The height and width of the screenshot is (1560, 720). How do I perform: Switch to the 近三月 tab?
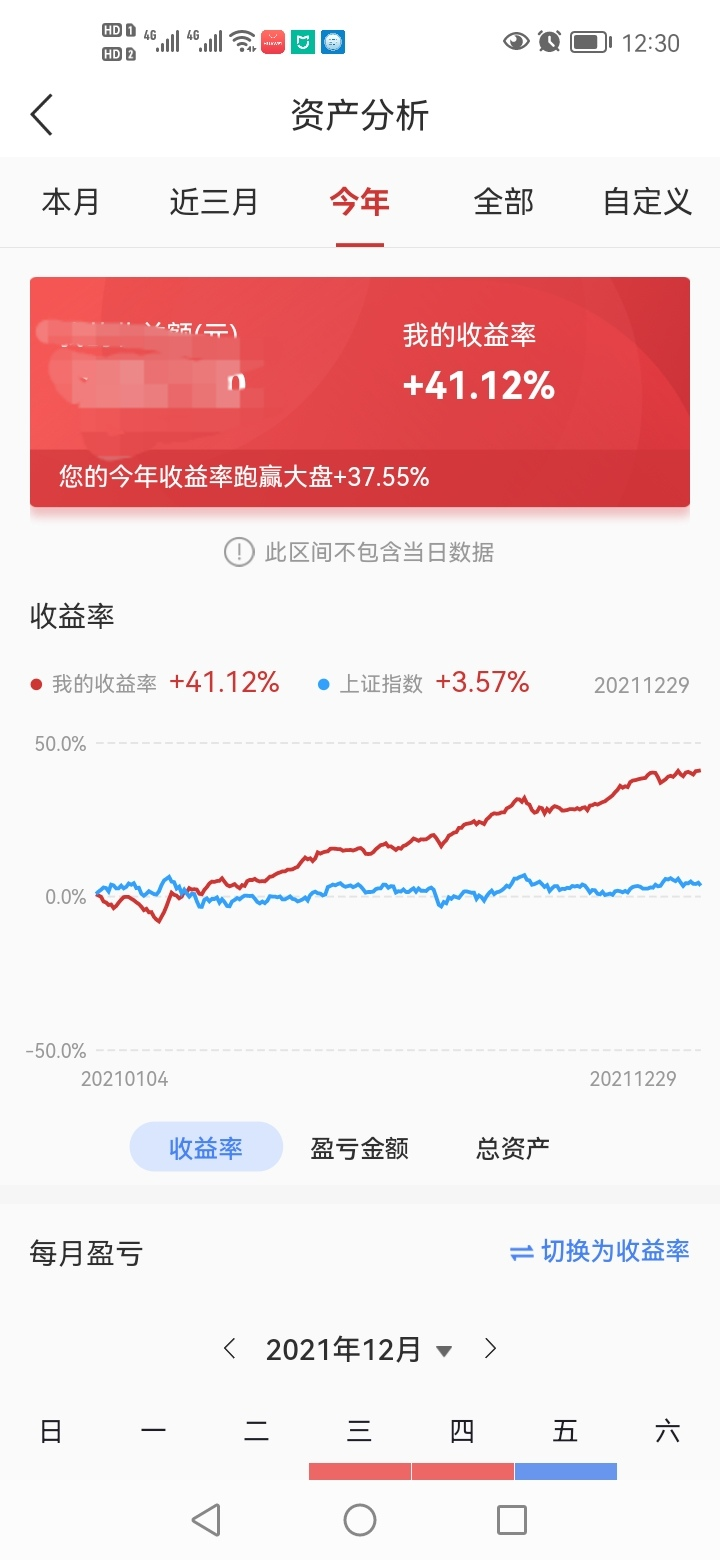click(x=214, y=202)
